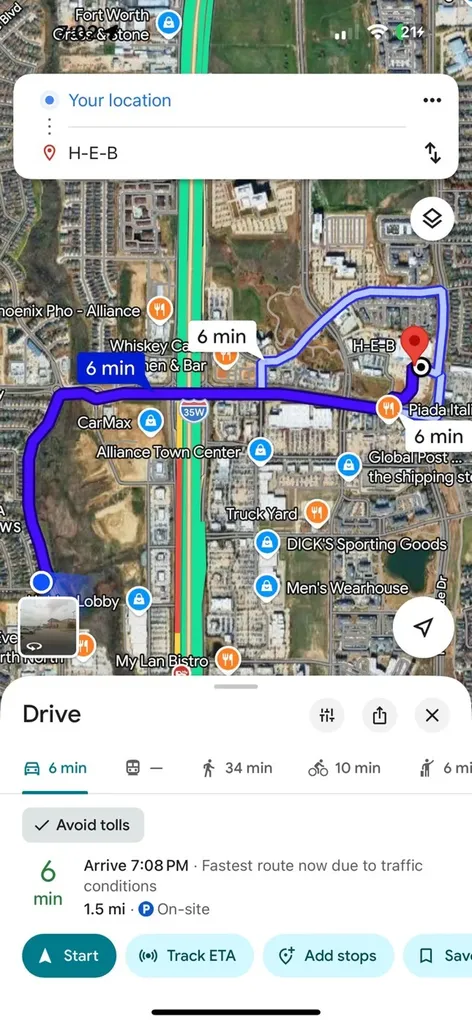Open route options sliders icon
472x1024 pixels.
tap(327, 715)
